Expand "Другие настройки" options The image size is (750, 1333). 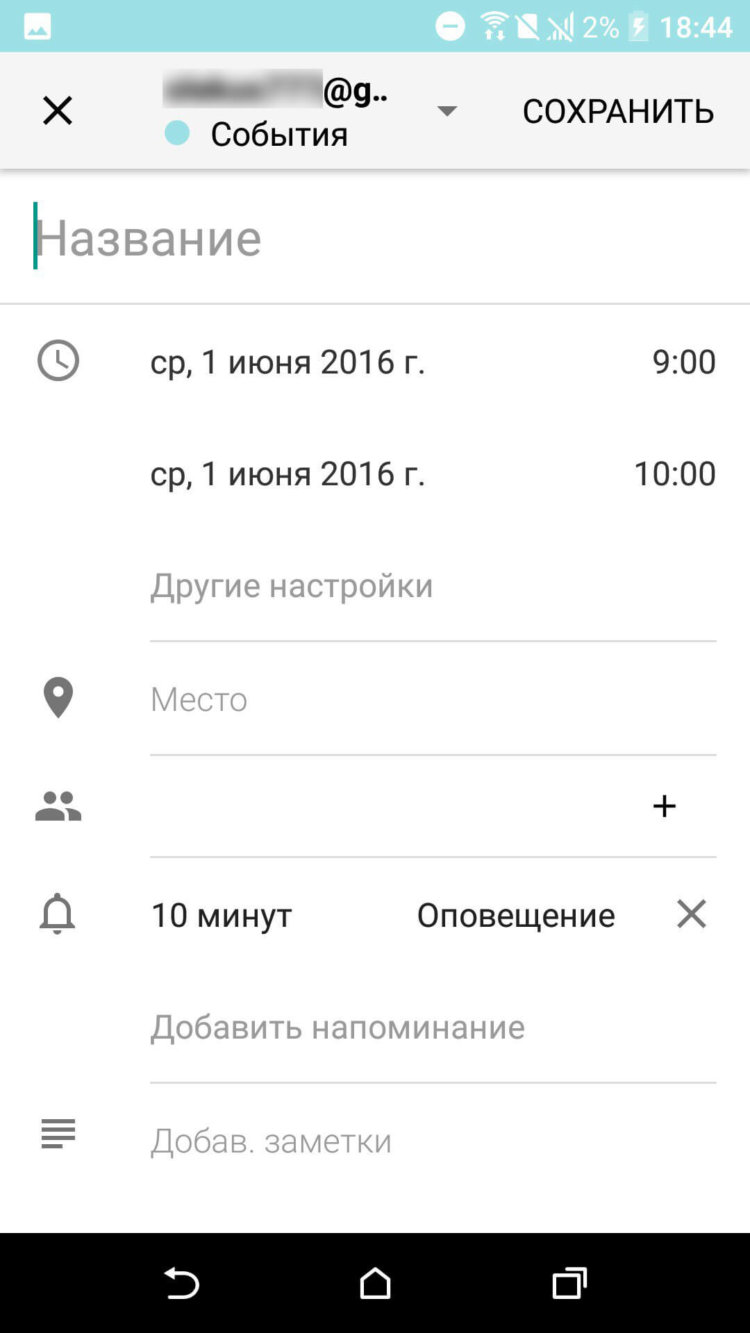[x=290, y=585]
